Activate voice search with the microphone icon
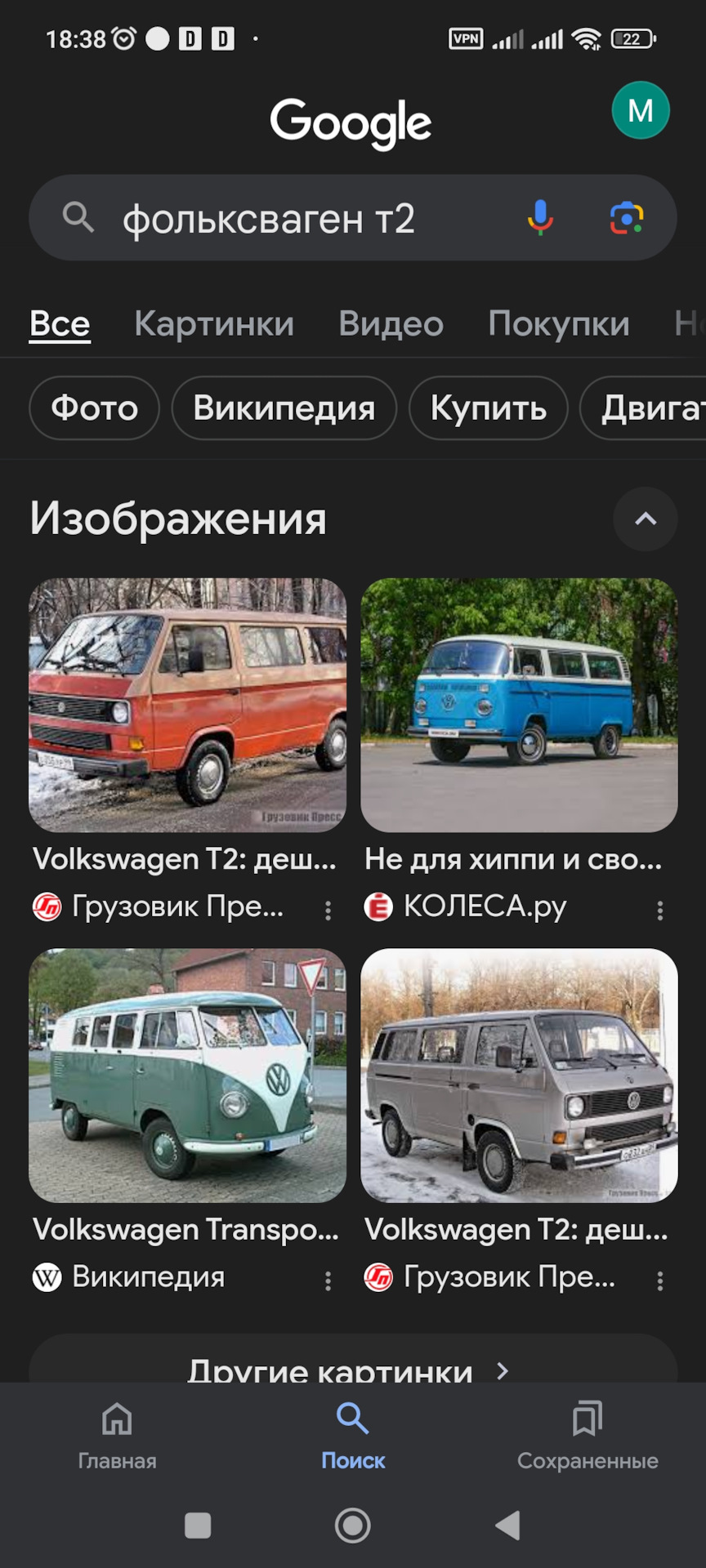Image resolution: width=706 pixels, height=1568 pixels. tap(539, 217)
